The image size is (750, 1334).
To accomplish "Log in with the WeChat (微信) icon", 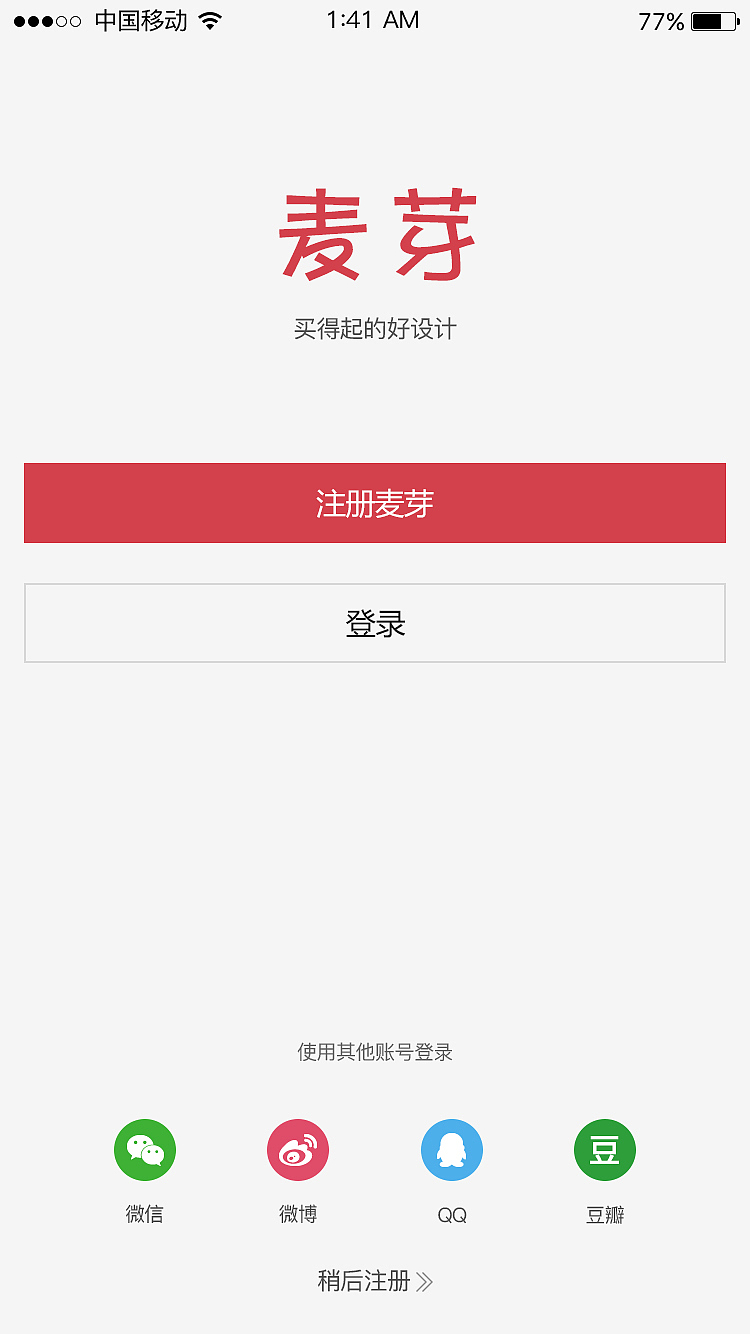I will [145, 1150].
